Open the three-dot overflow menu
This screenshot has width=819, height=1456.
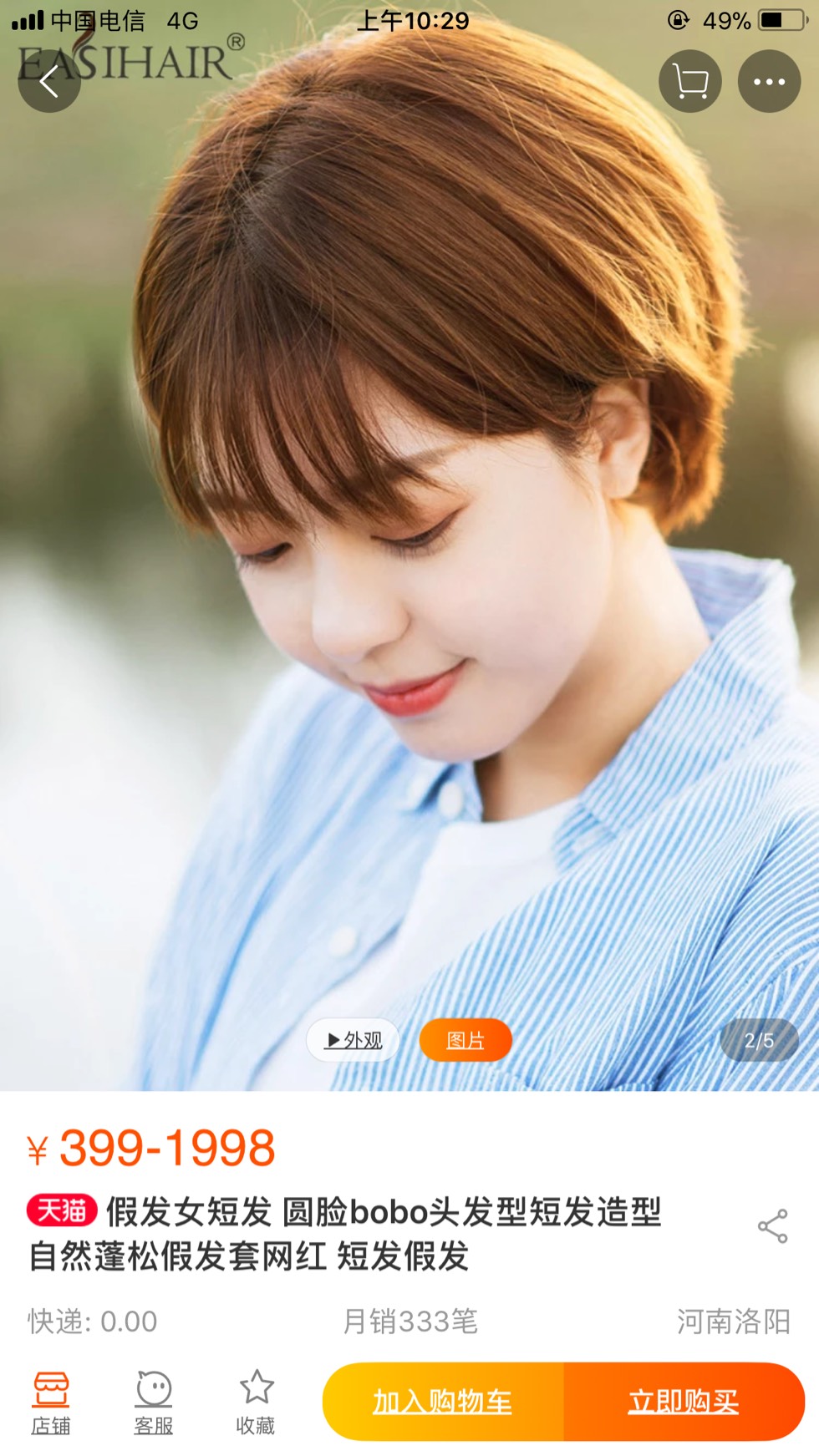769,82
